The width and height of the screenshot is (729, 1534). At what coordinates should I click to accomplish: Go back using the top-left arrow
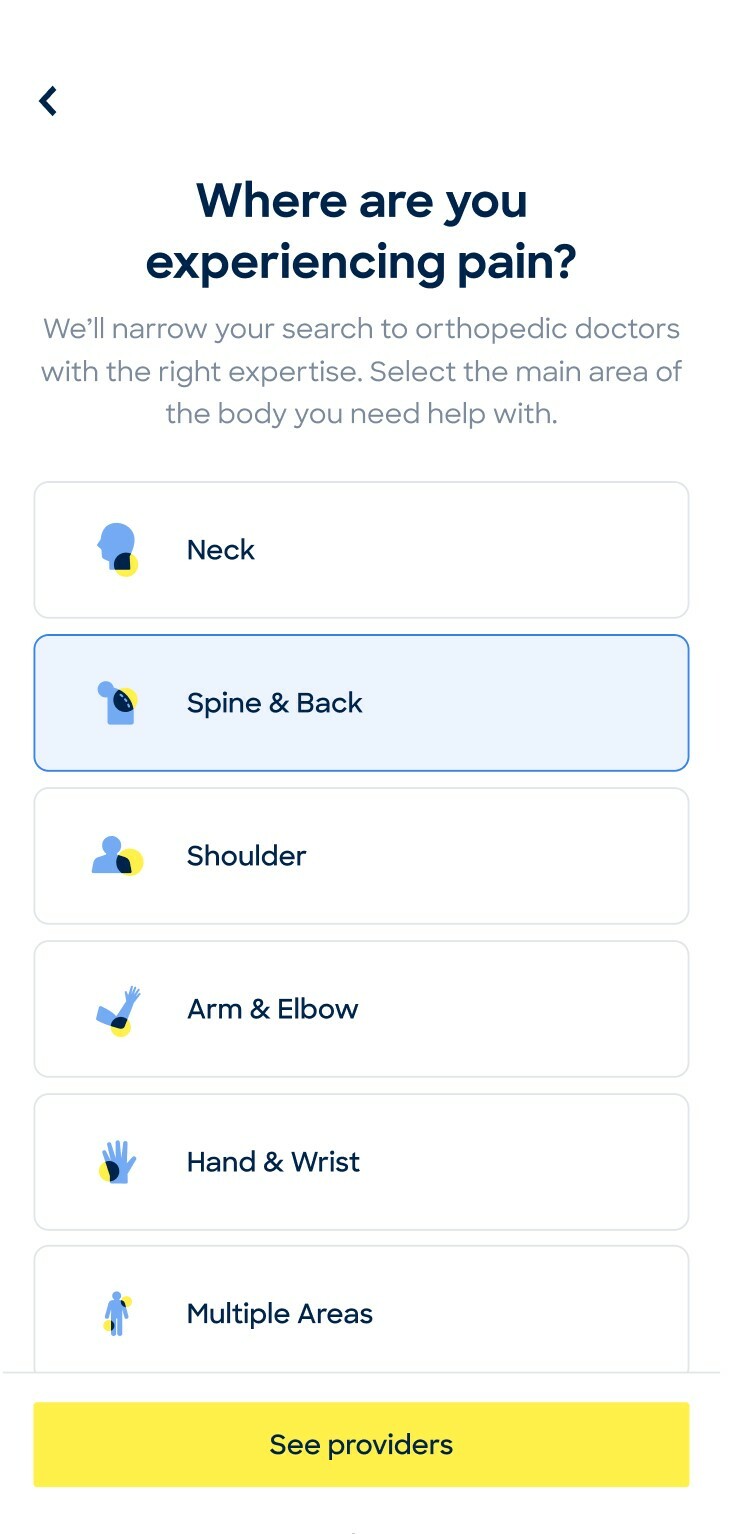coord(48,101)
